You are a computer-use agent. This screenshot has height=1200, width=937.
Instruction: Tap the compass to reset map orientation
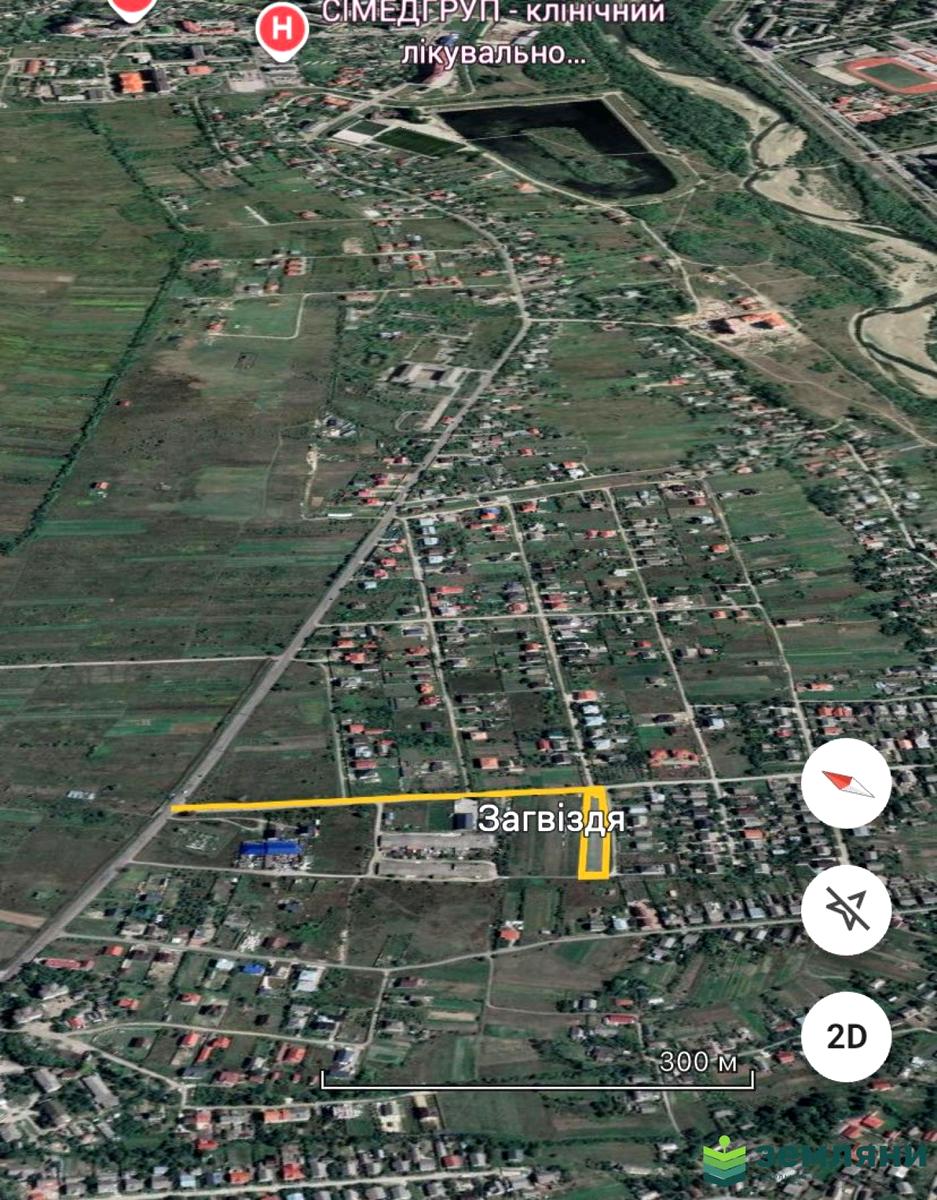[x=846, y=784]
